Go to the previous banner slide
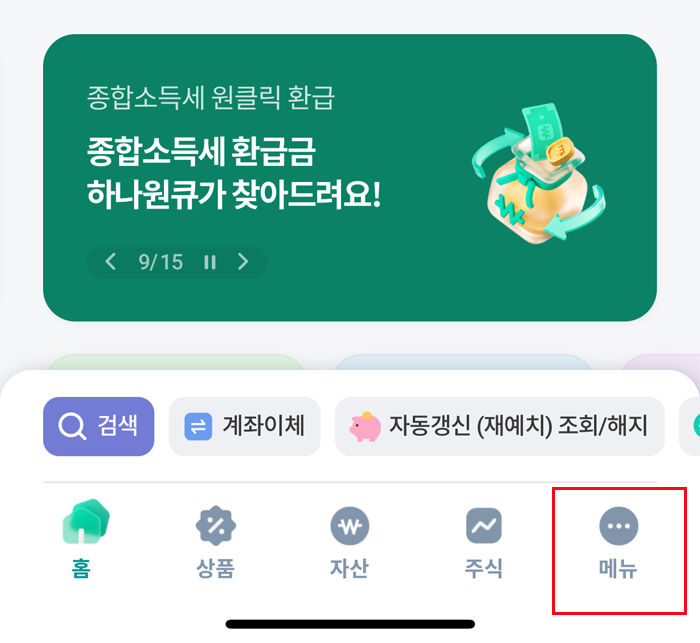This screenshot has height=643, width=700. [x=111, y=262]
